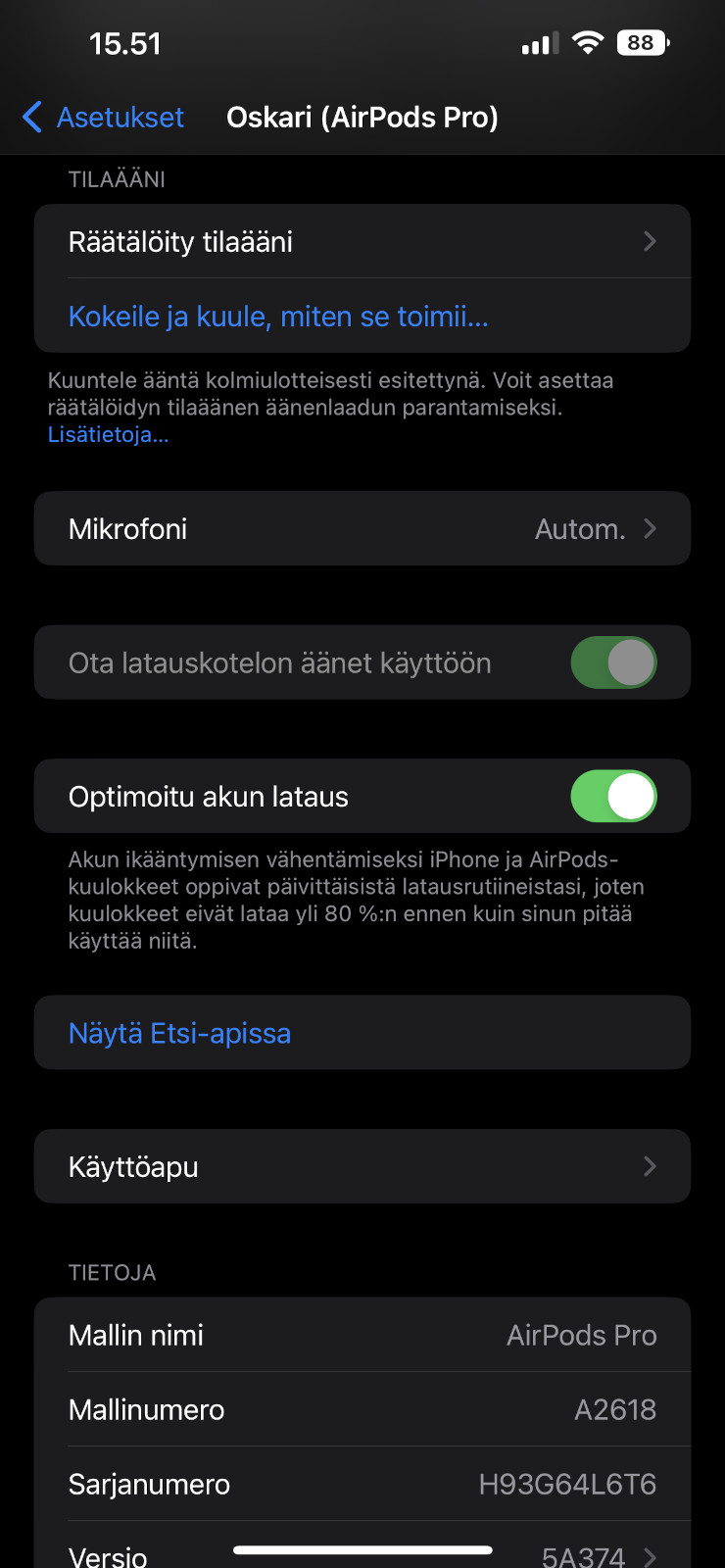Open the Lisätietoja link
This screenshot has height=1568, width=725.
point(108,434)
